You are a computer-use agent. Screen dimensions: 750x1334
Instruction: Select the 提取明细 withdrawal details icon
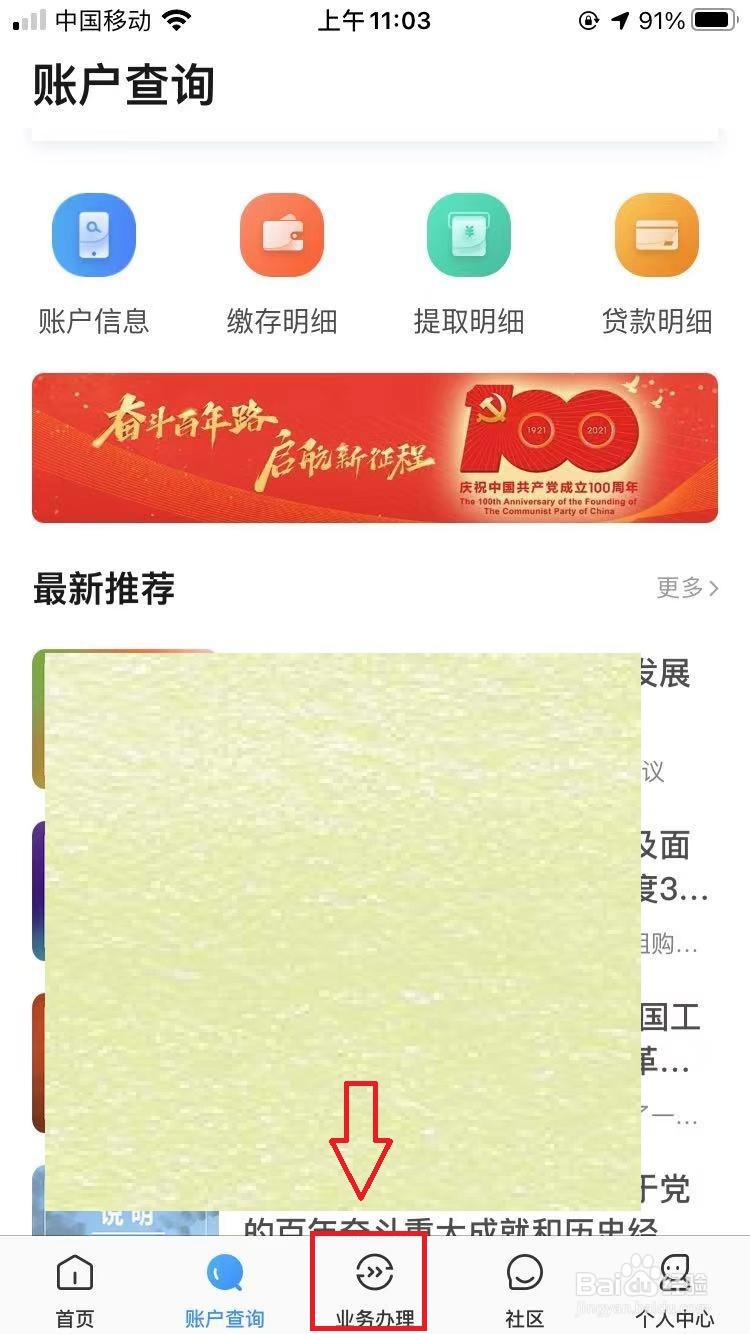pyautogui.click(x=468, y=234)
